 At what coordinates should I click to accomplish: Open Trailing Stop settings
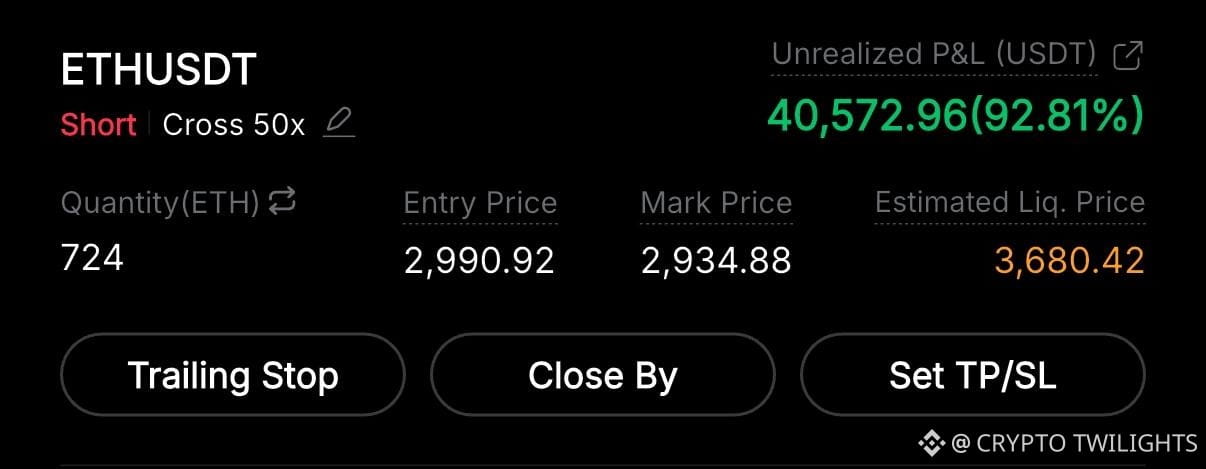[233, 375]
